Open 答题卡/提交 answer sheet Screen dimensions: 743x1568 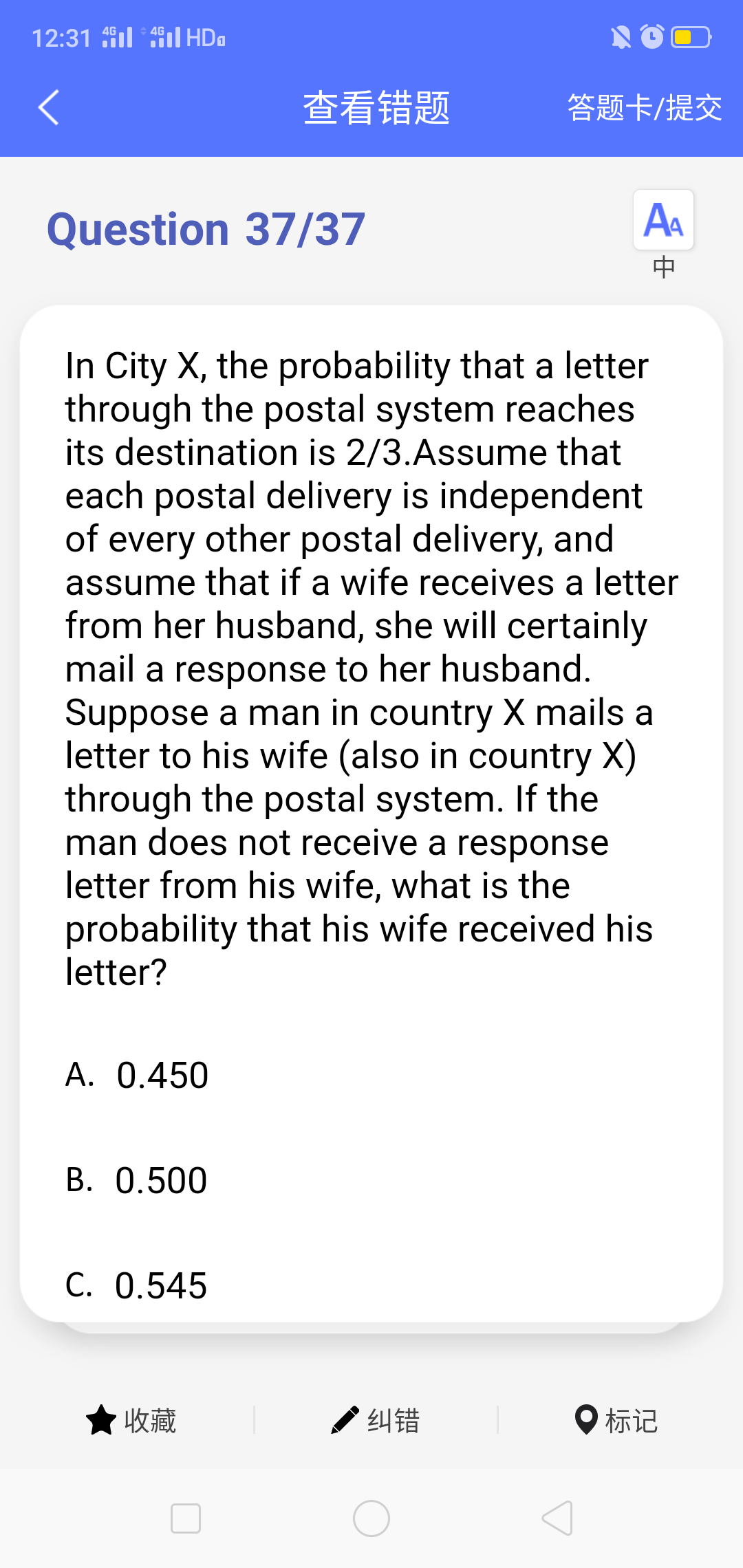(644, 108)
